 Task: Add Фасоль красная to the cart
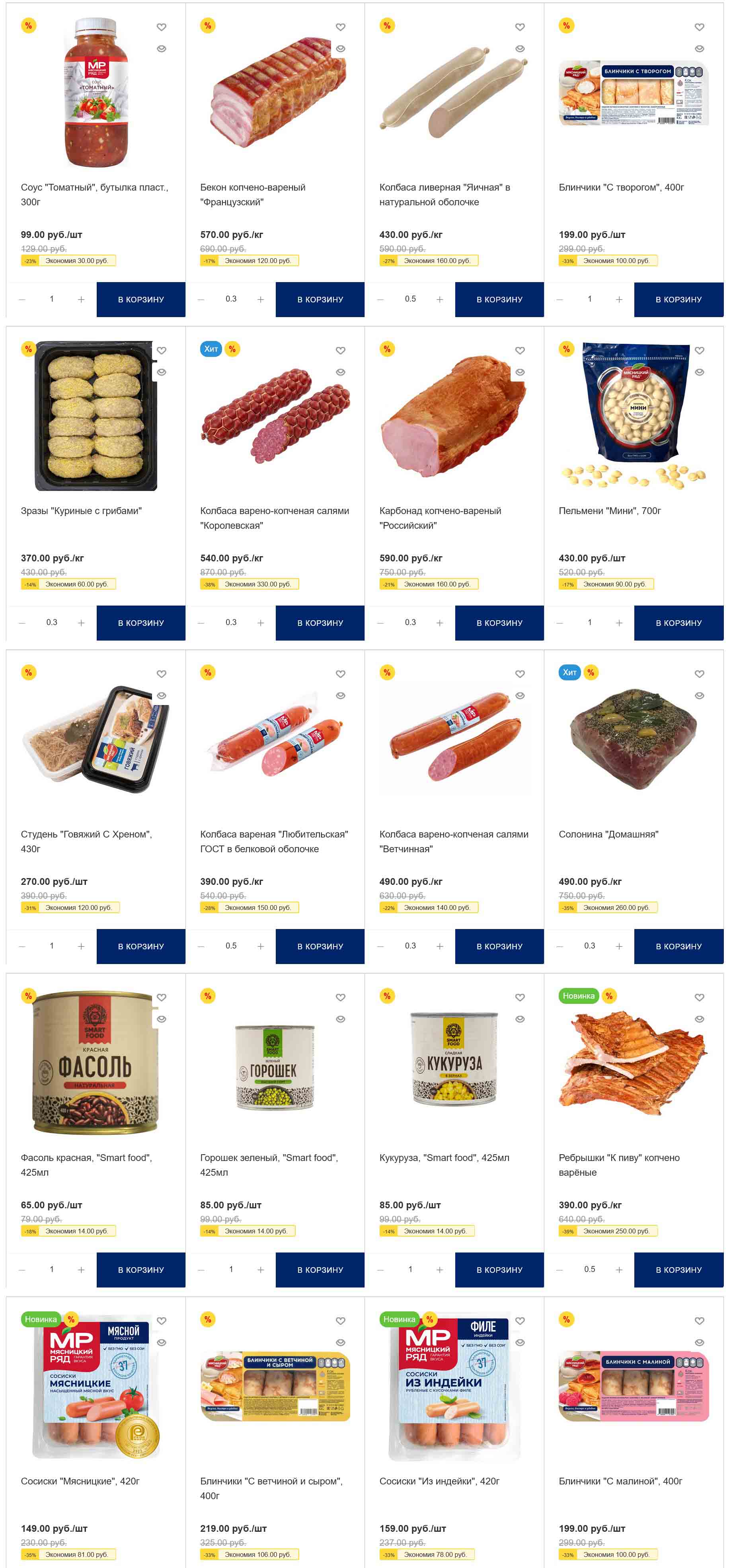pyautogui.click(x=140, y=1270)
